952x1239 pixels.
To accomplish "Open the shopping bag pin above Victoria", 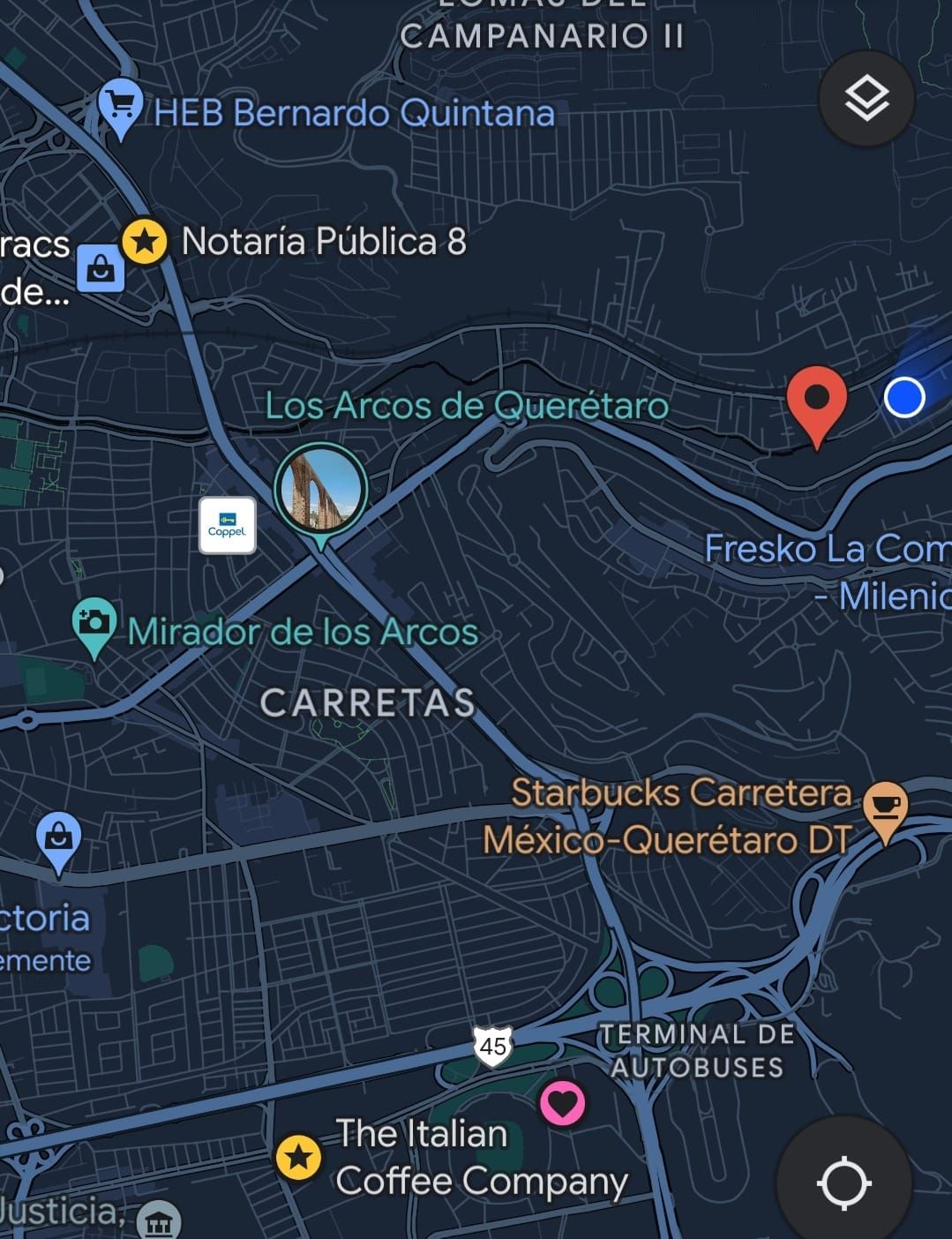I will pyautogui.click(x=59, y=843).
